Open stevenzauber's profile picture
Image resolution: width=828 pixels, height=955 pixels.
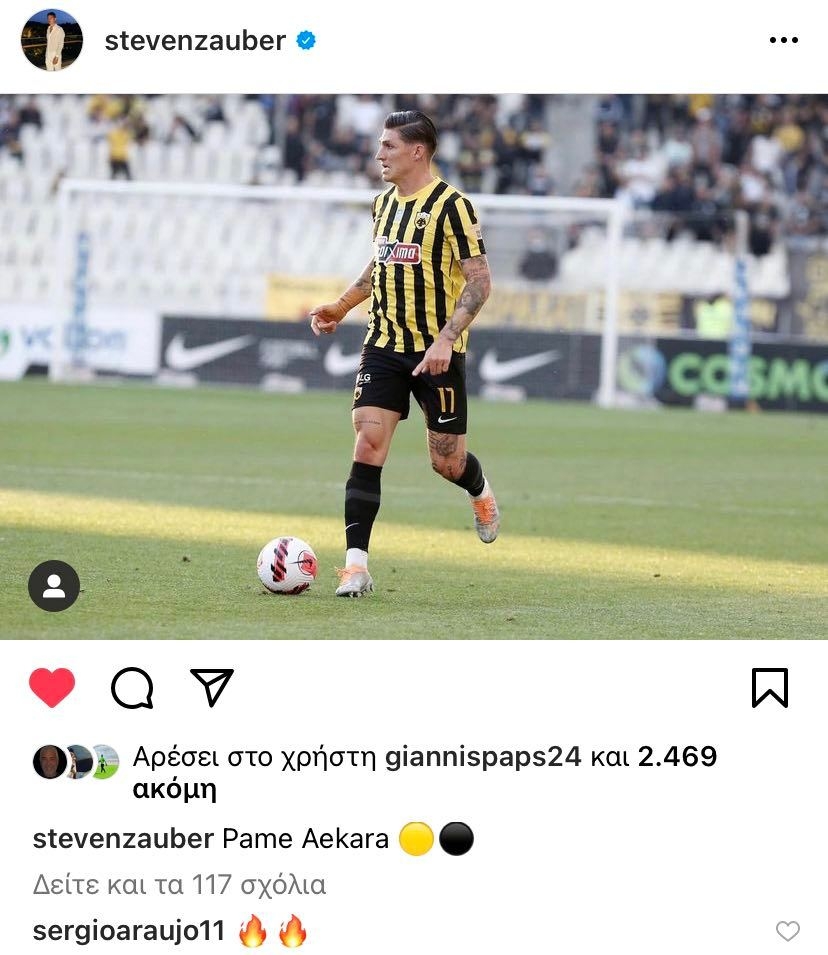52,40
